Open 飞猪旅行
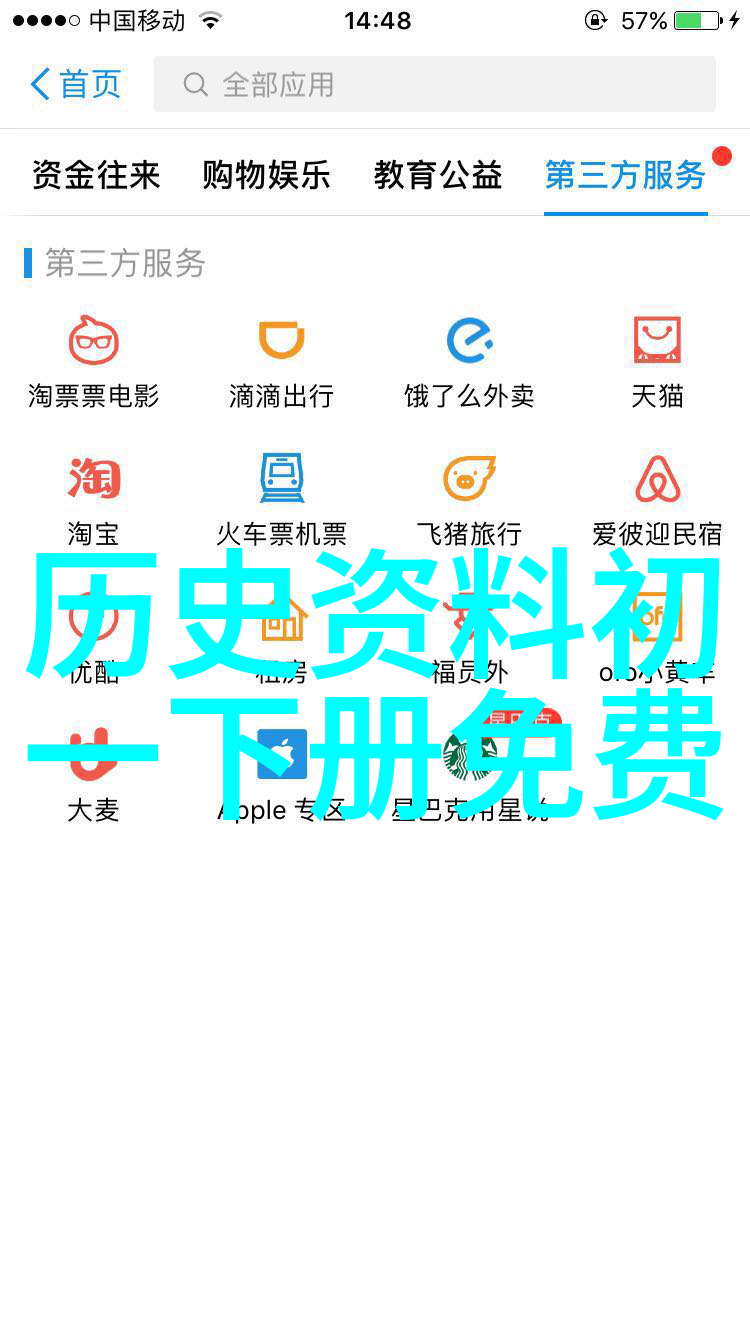Viewport: 750px width, 1334px height. coord(469,498)
